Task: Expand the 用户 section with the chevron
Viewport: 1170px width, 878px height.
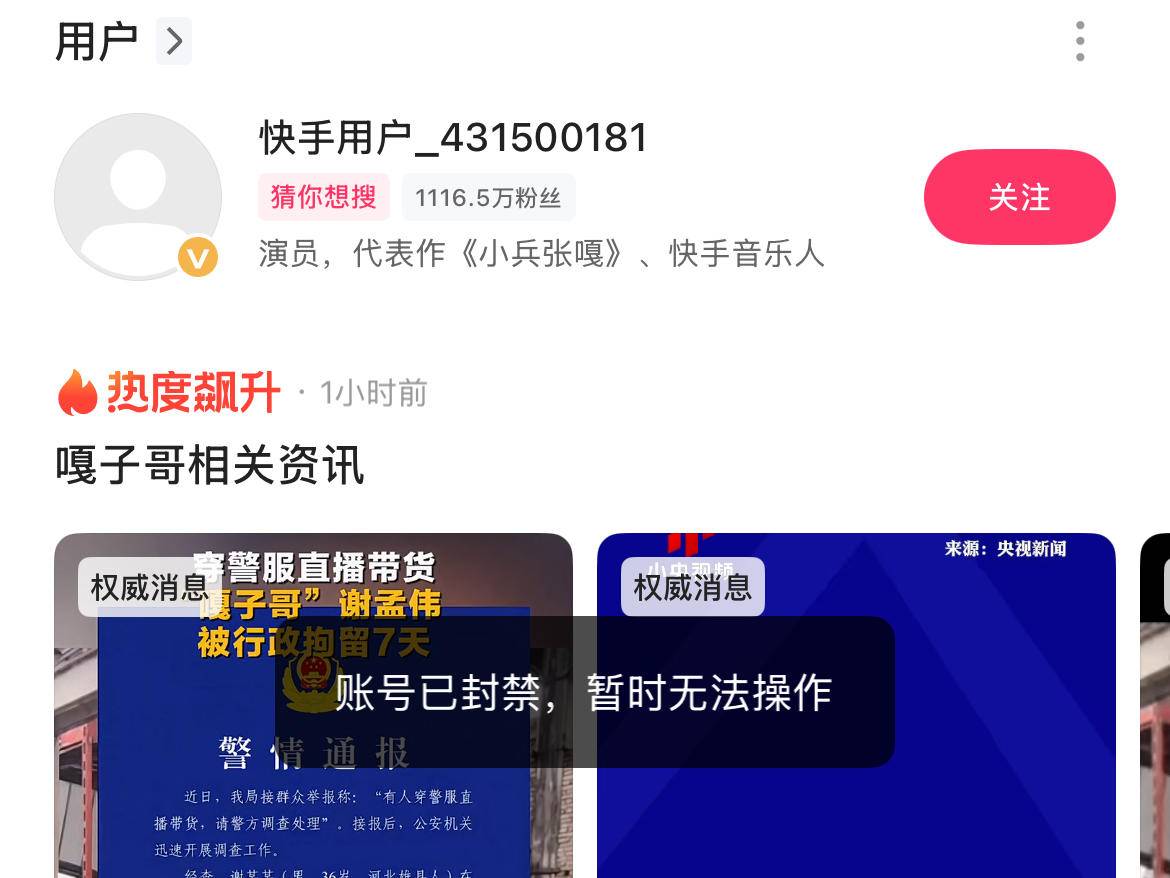Action: pyautogui.click(x=174, y=42)
